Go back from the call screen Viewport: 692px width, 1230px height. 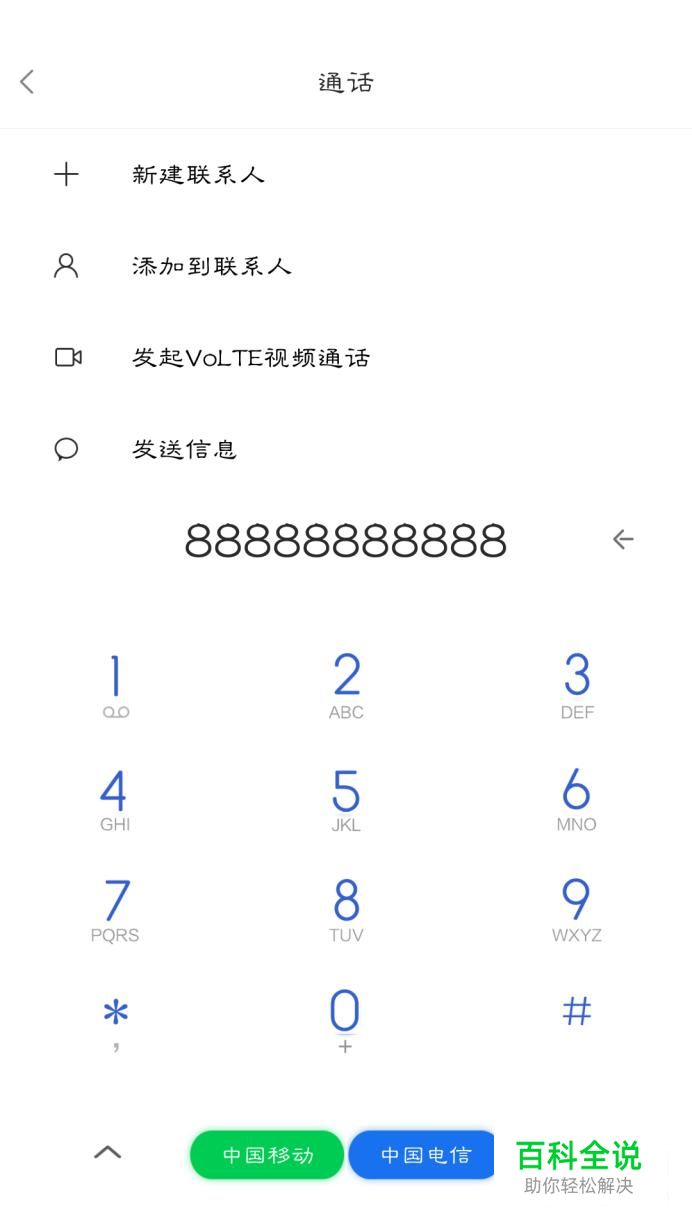(27, 82)
